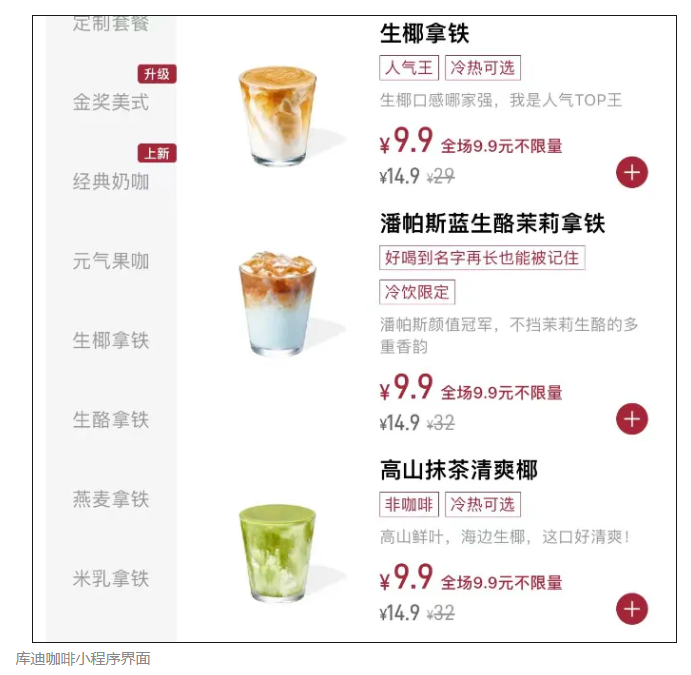Add 潘帕斯蓝生酪茉莉拿铁 to cart

[631, 419]
